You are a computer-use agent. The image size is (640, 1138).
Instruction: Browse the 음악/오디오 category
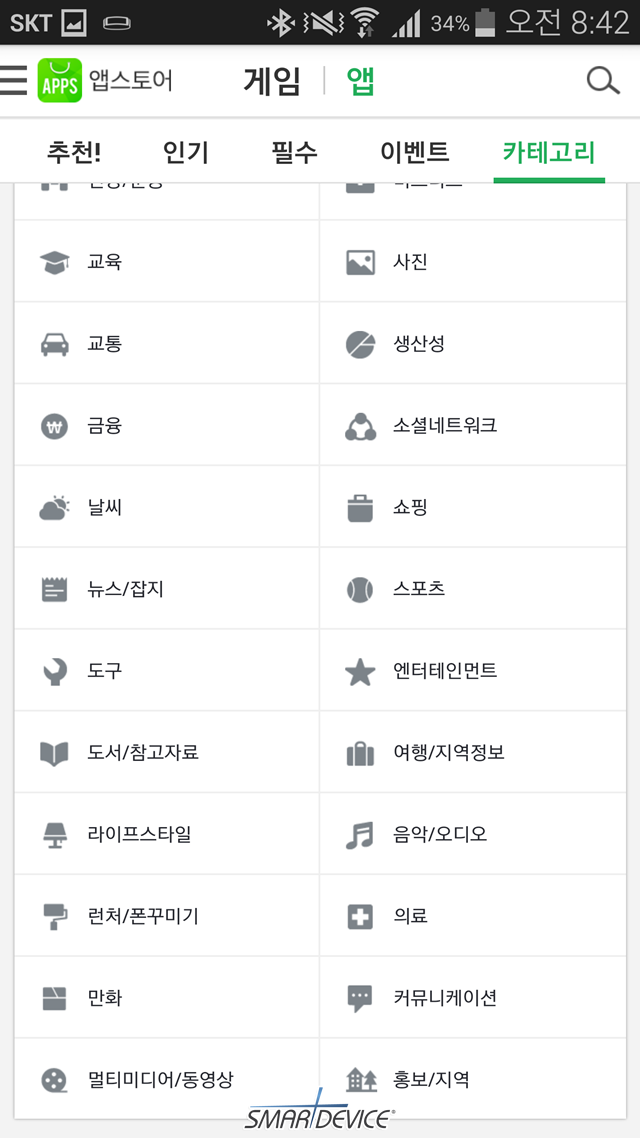point(473,835)
